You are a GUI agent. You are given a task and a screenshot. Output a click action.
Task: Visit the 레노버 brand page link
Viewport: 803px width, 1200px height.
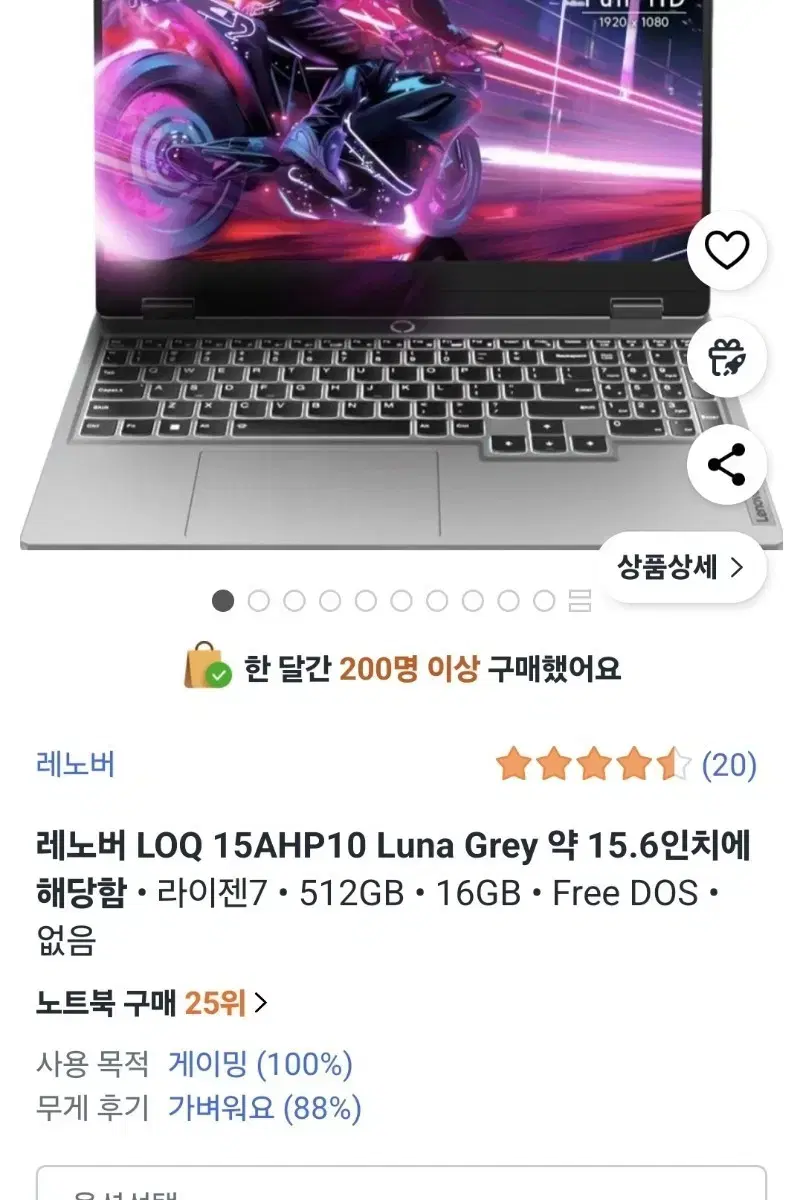coord(75,765)
